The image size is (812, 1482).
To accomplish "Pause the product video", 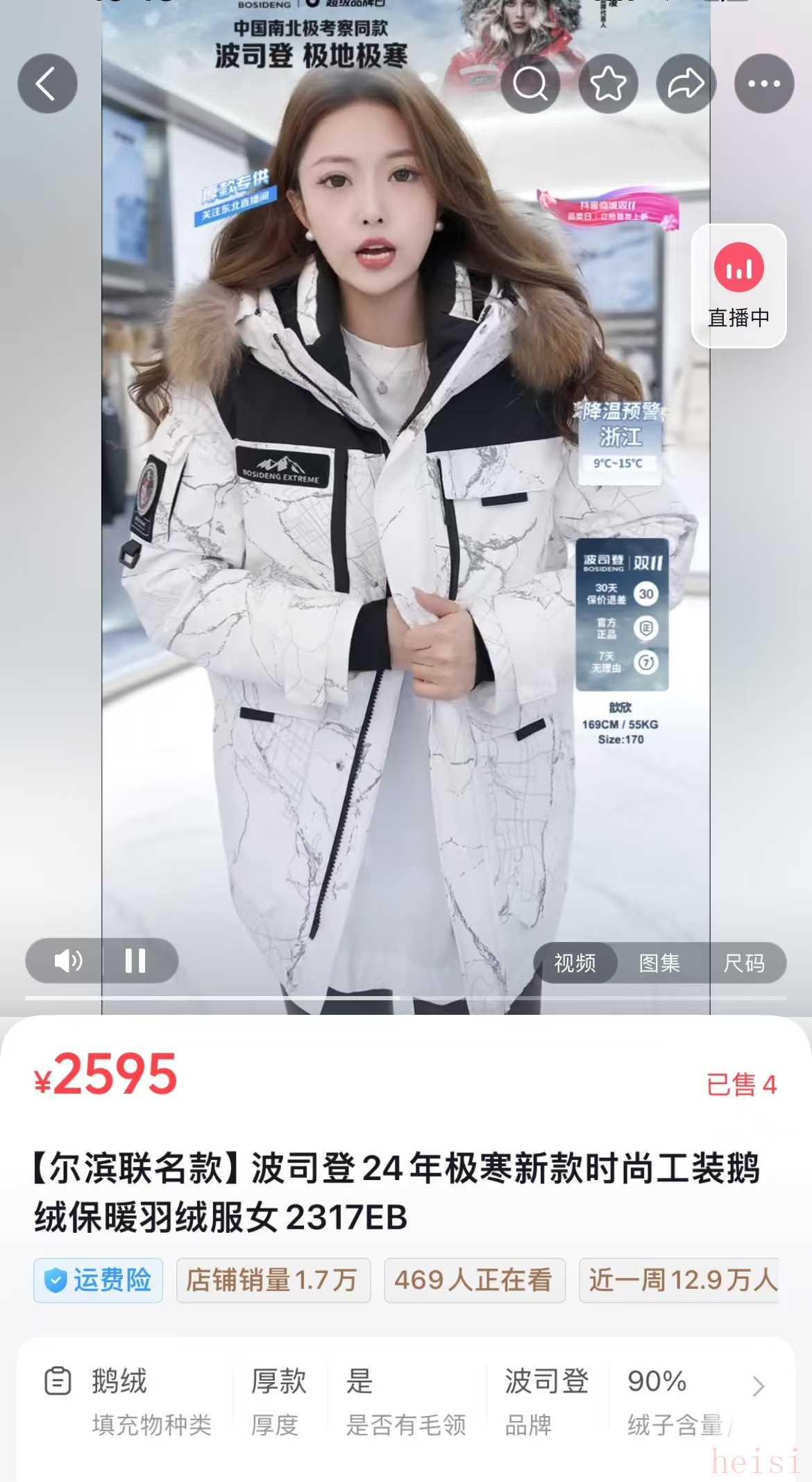I will (135, 961).
